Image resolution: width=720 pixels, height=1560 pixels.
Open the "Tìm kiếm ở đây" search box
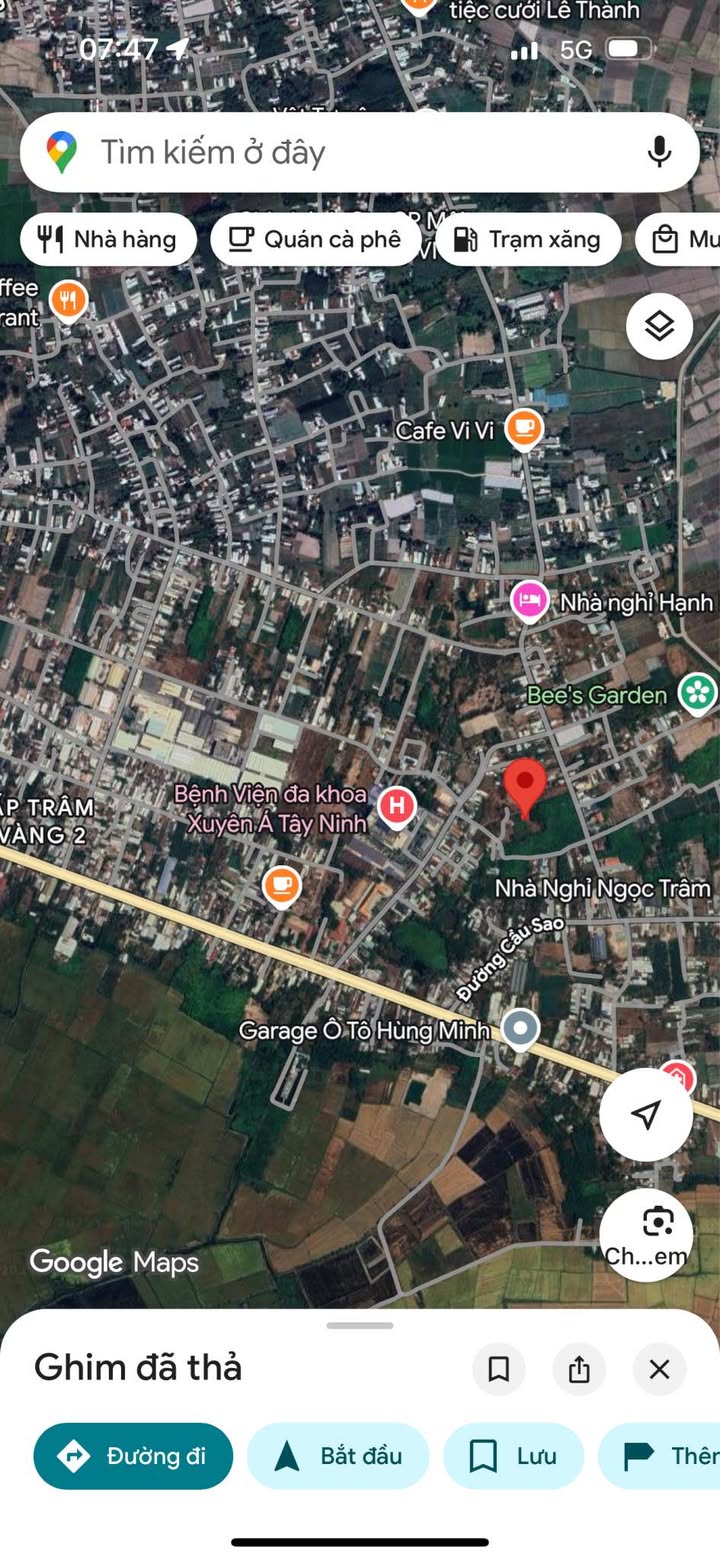pos(340,153)
